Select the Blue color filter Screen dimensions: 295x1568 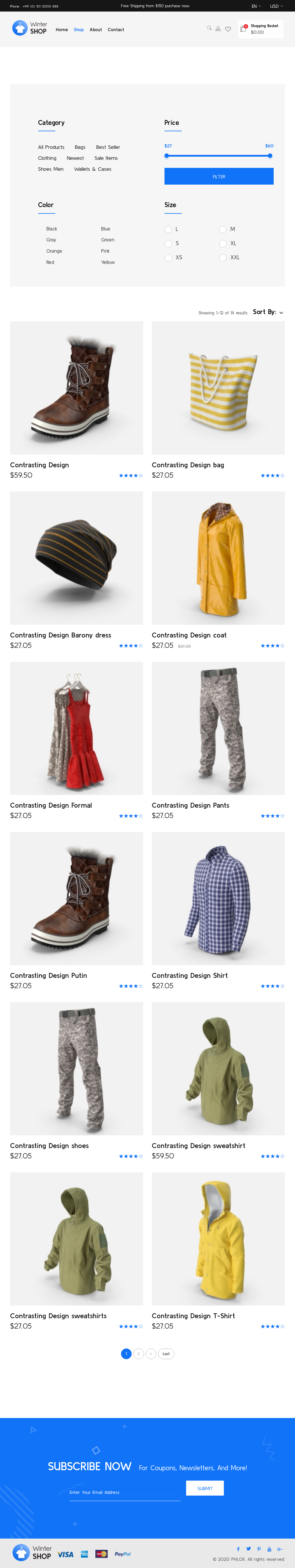105,228
